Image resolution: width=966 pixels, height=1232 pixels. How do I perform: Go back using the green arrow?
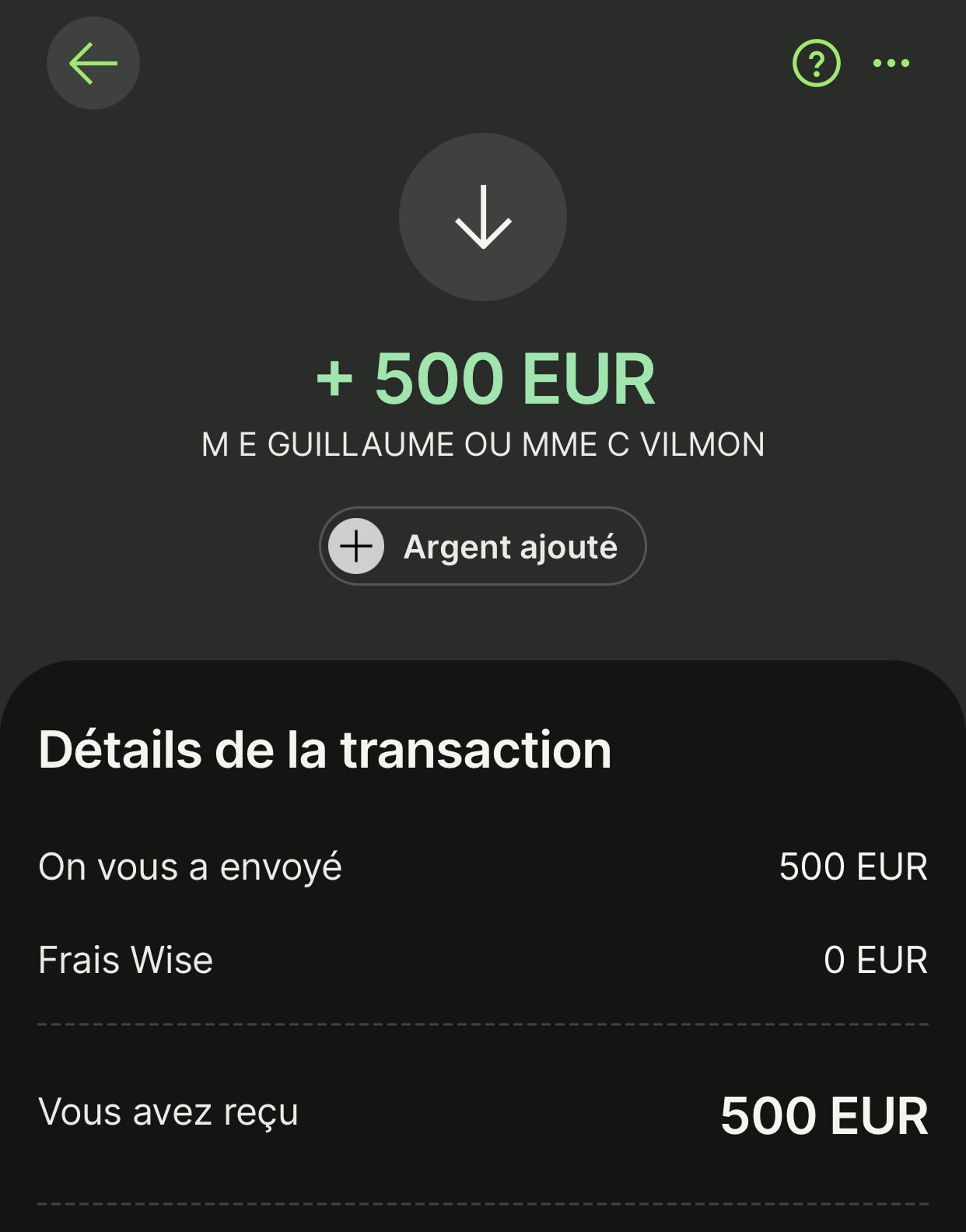pos(93,63)
